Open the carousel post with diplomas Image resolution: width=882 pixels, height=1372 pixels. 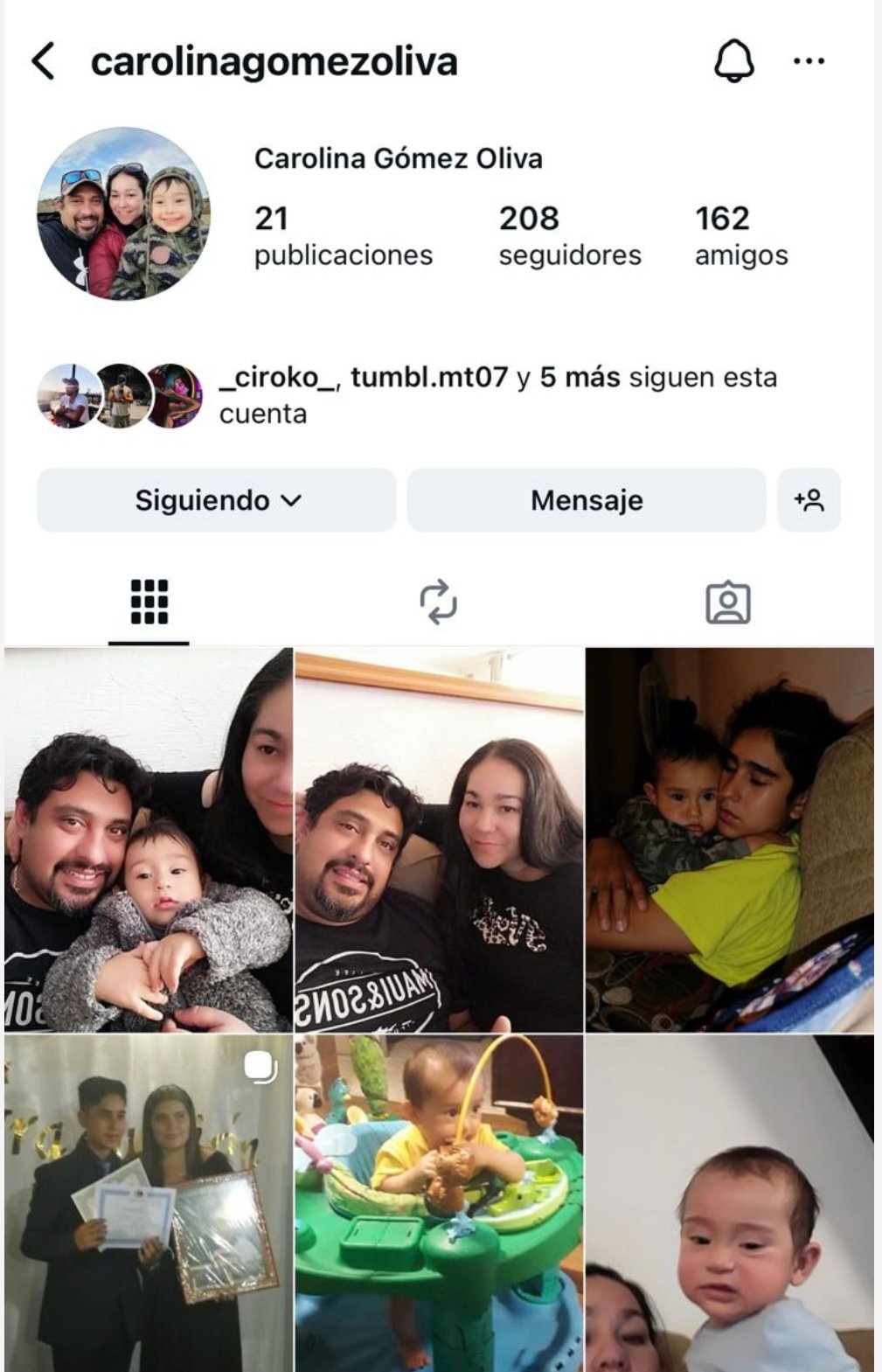coord(149,1203)
